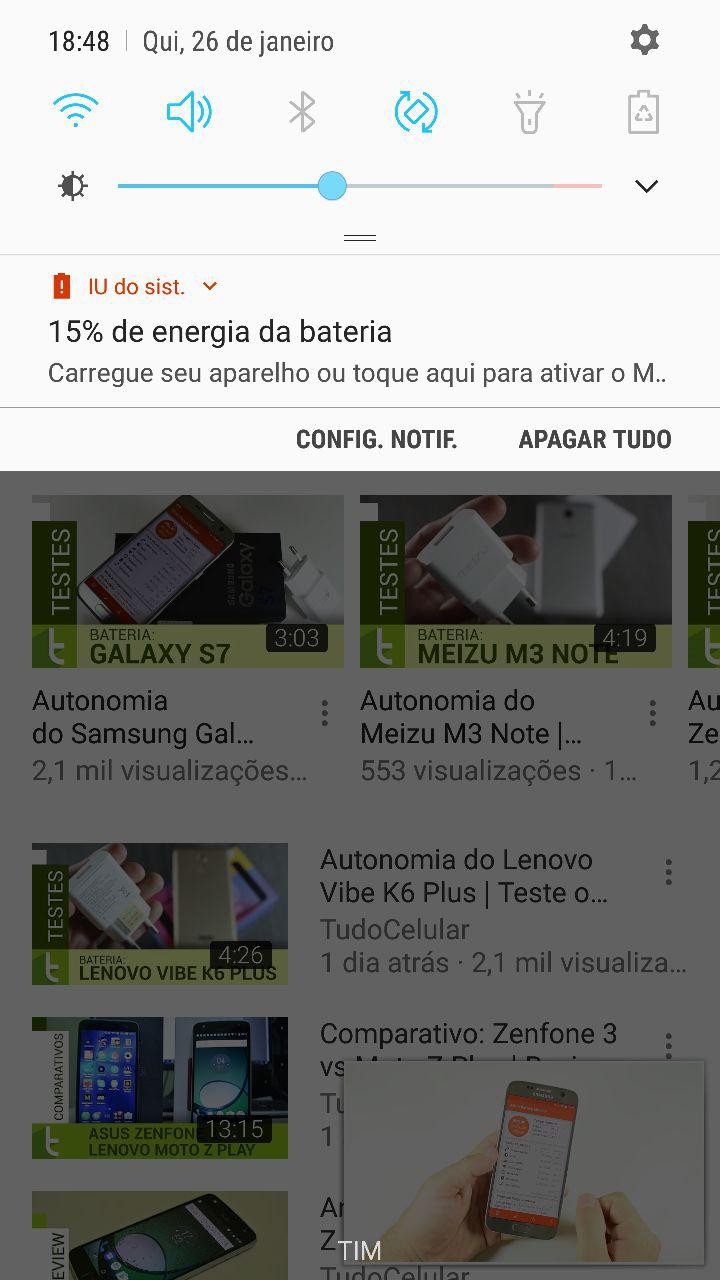Enable the power saving mode tile
Image resolution: width=720 pixels, height=1280 pixels.
(643, 111)
